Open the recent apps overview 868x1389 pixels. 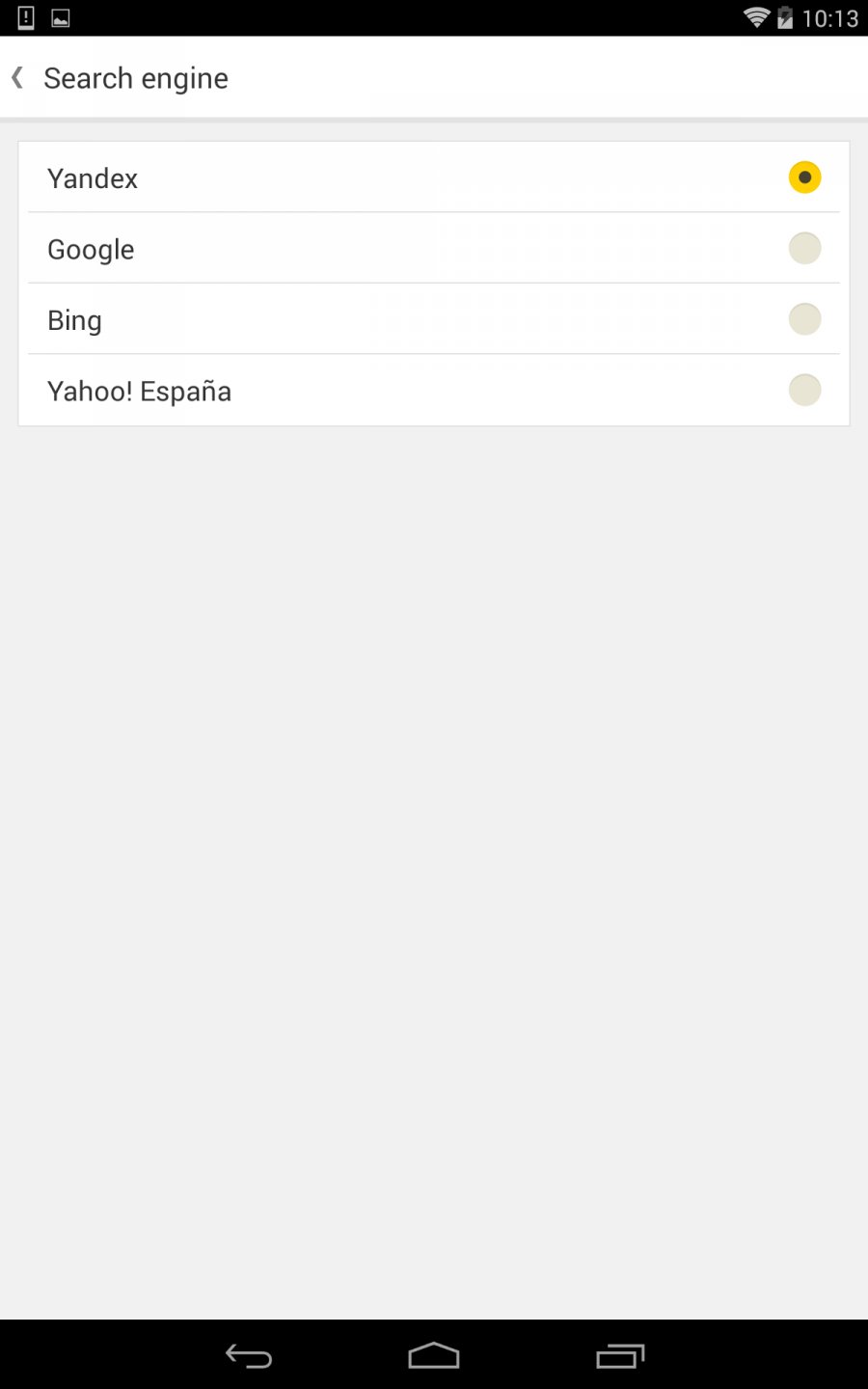[619, 1355]
